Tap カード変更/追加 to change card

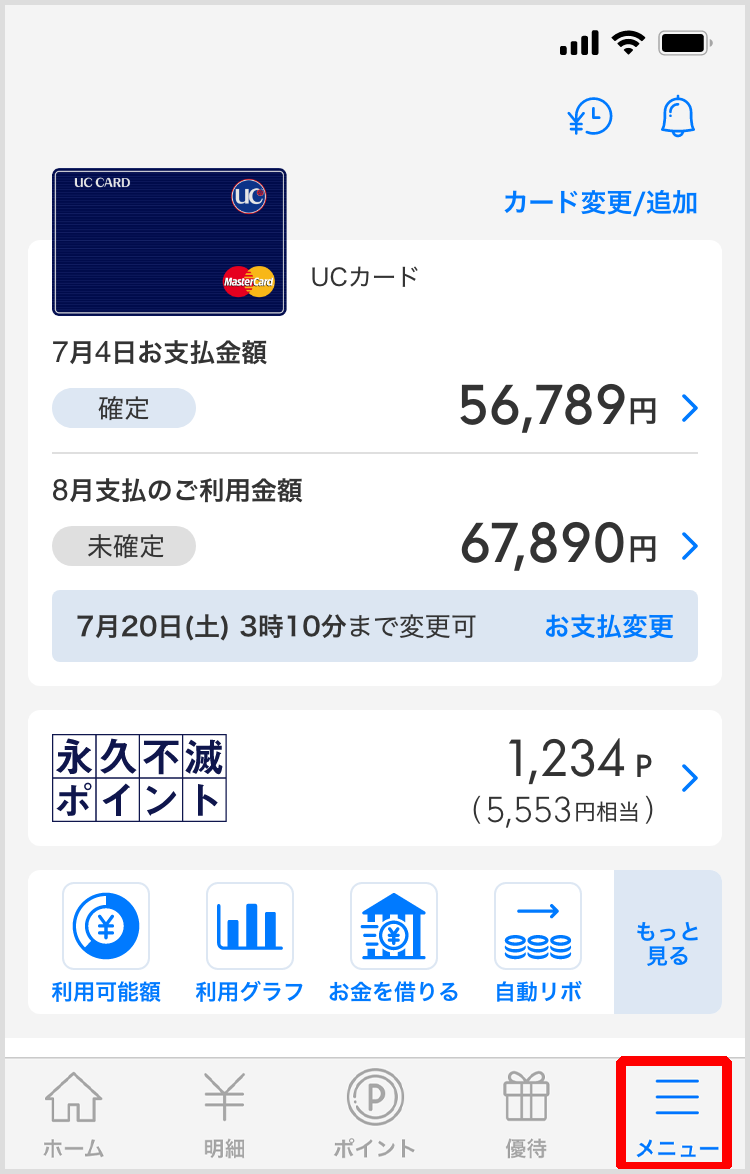pyautogui.click(x=600, y=203)
